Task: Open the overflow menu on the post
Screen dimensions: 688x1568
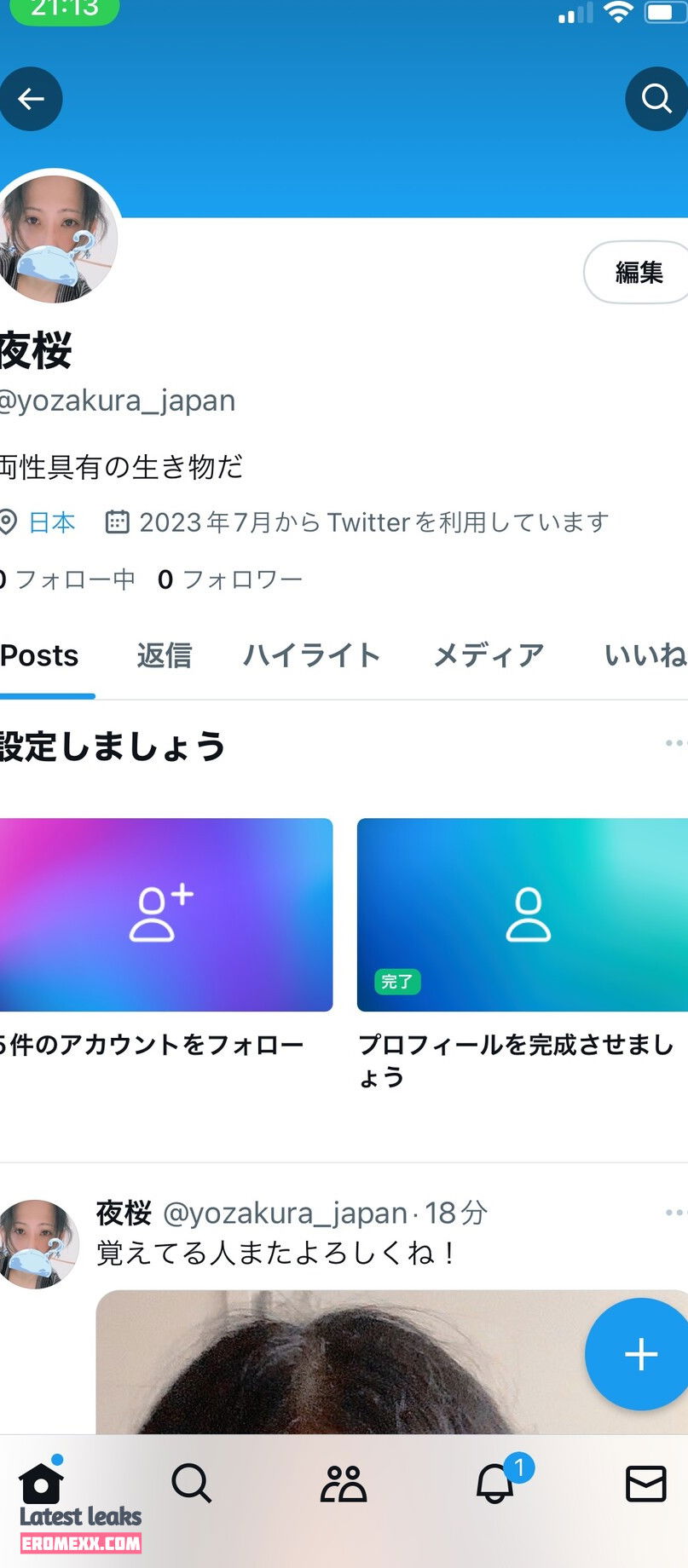Action: click(674, 1212)
